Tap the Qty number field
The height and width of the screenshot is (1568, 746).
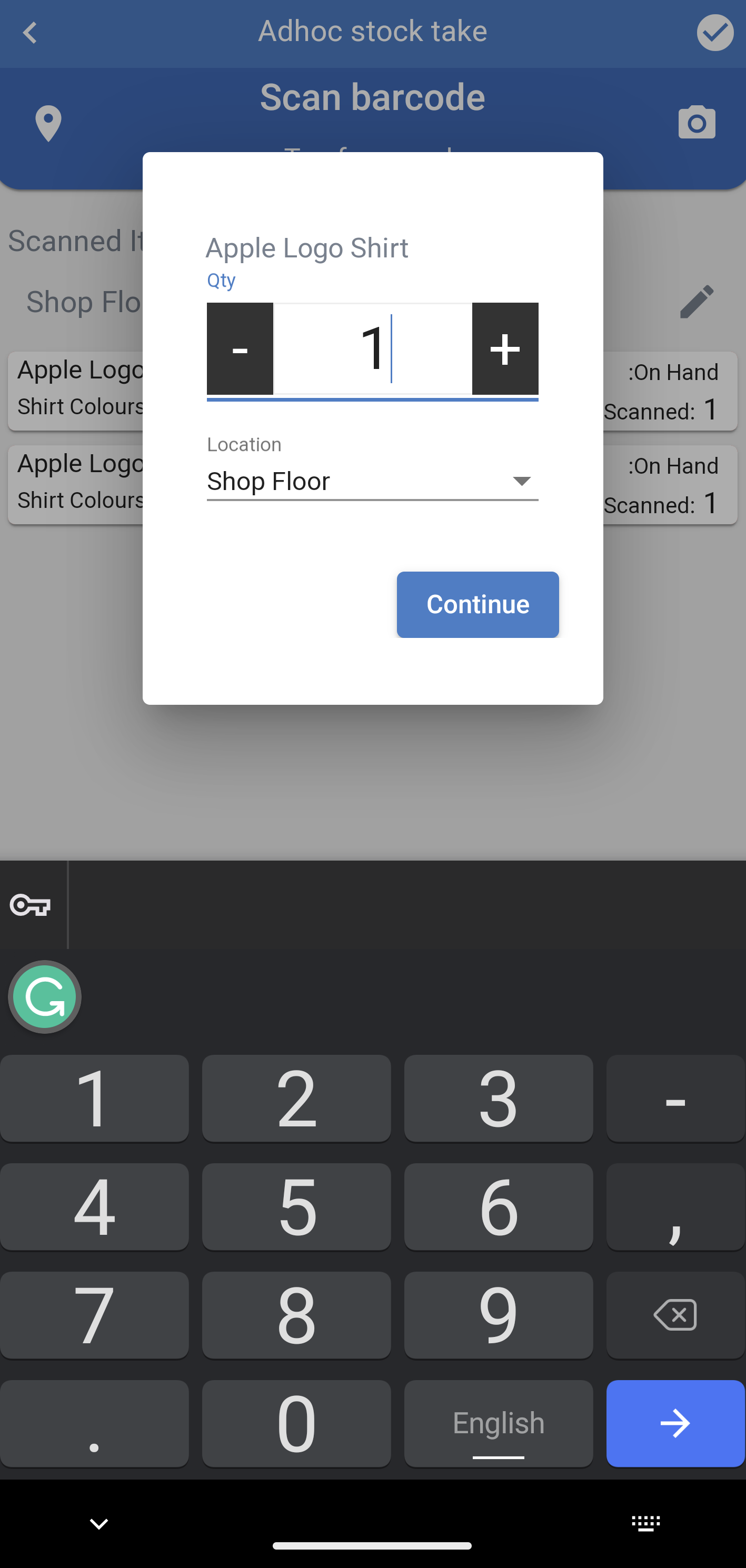pos(372,349)
